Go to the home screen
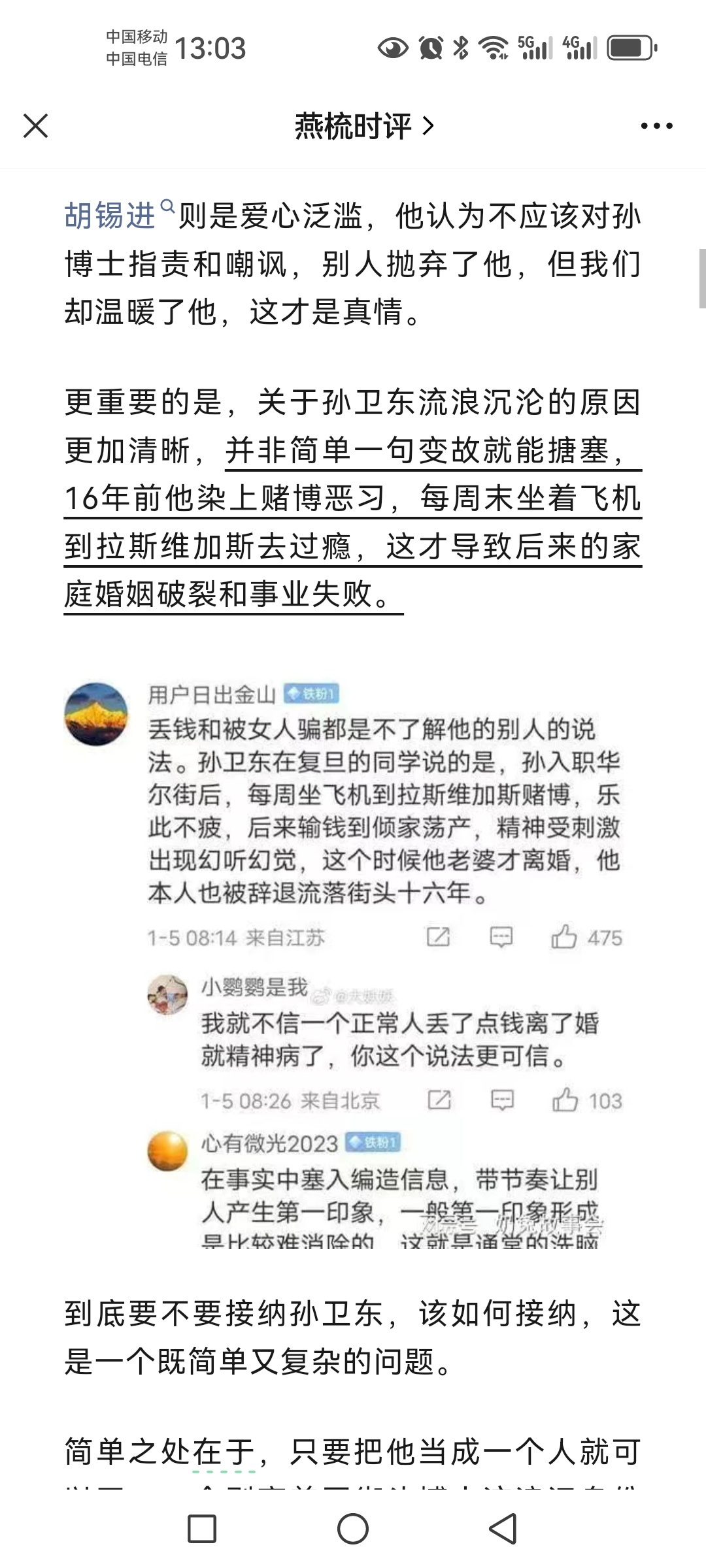 (x=353, y=1529)
